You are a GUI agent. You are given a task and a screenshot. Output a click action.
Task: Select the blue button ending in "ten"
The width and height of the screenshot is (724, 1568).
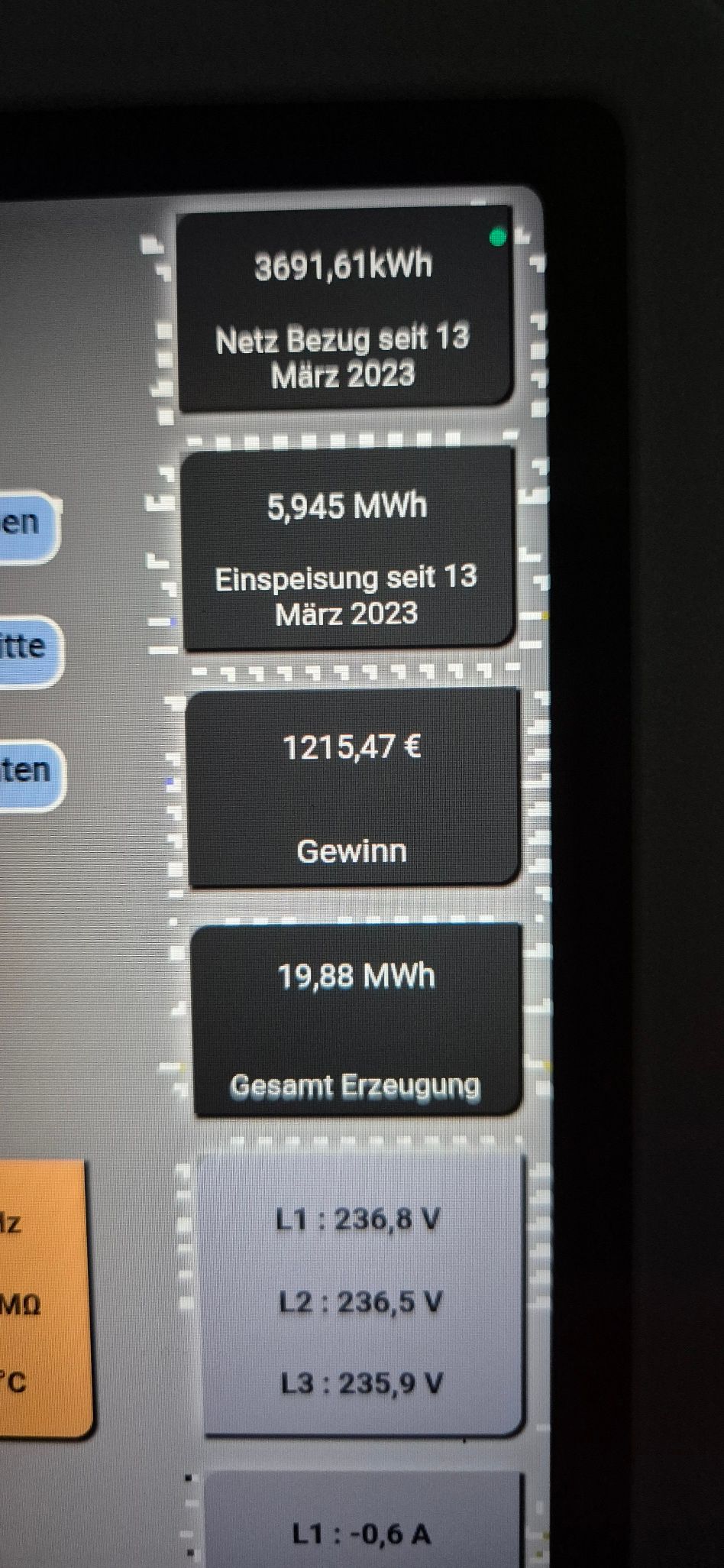29,771
